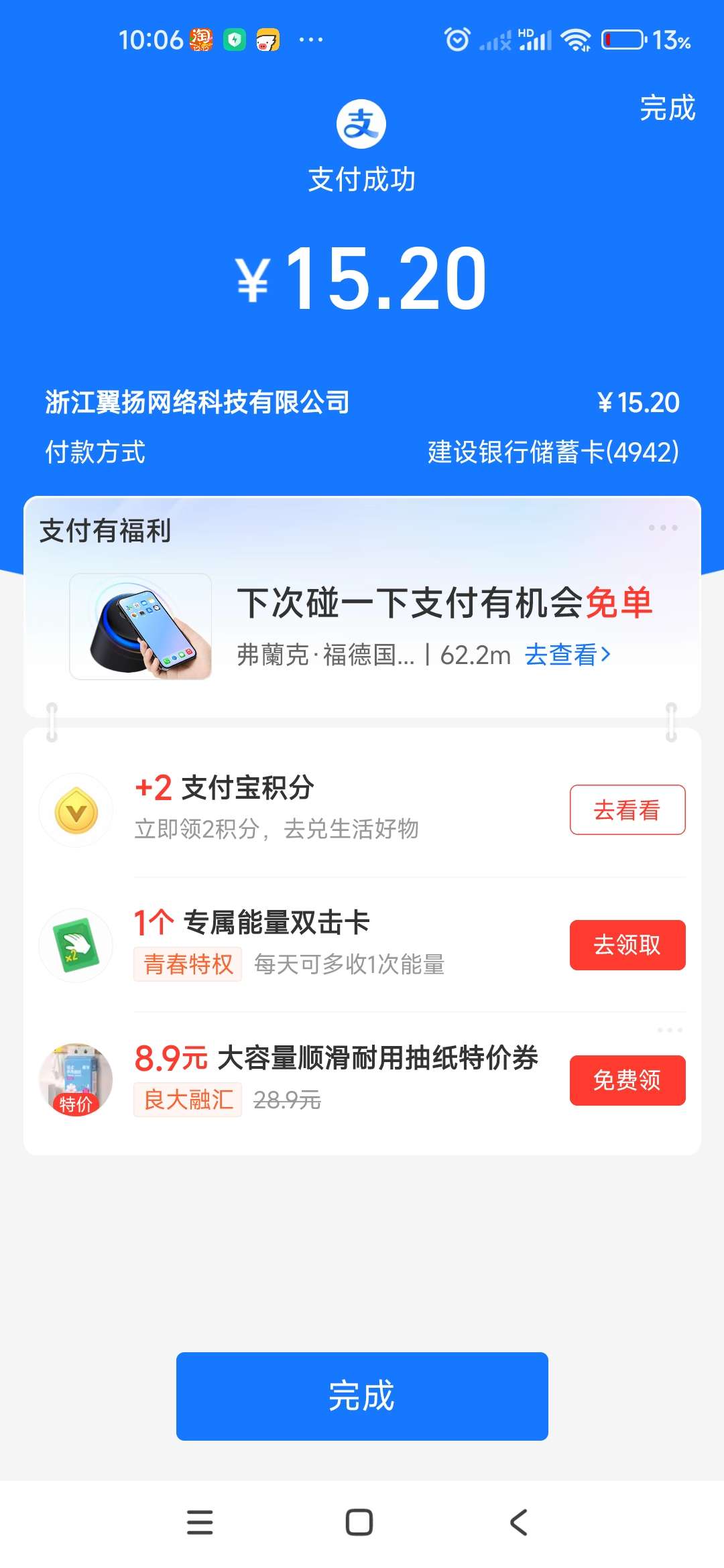Open the tap-to-pay promotion image
Viewport: 724px width, 1568px height.
[x=141, y=627]
